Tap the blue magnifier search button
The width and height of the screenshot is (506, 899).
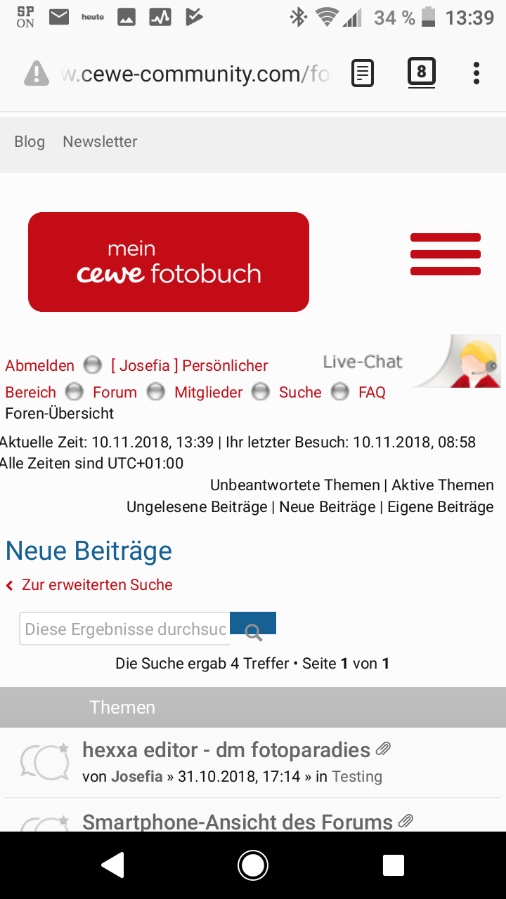(x=253, y=624)
